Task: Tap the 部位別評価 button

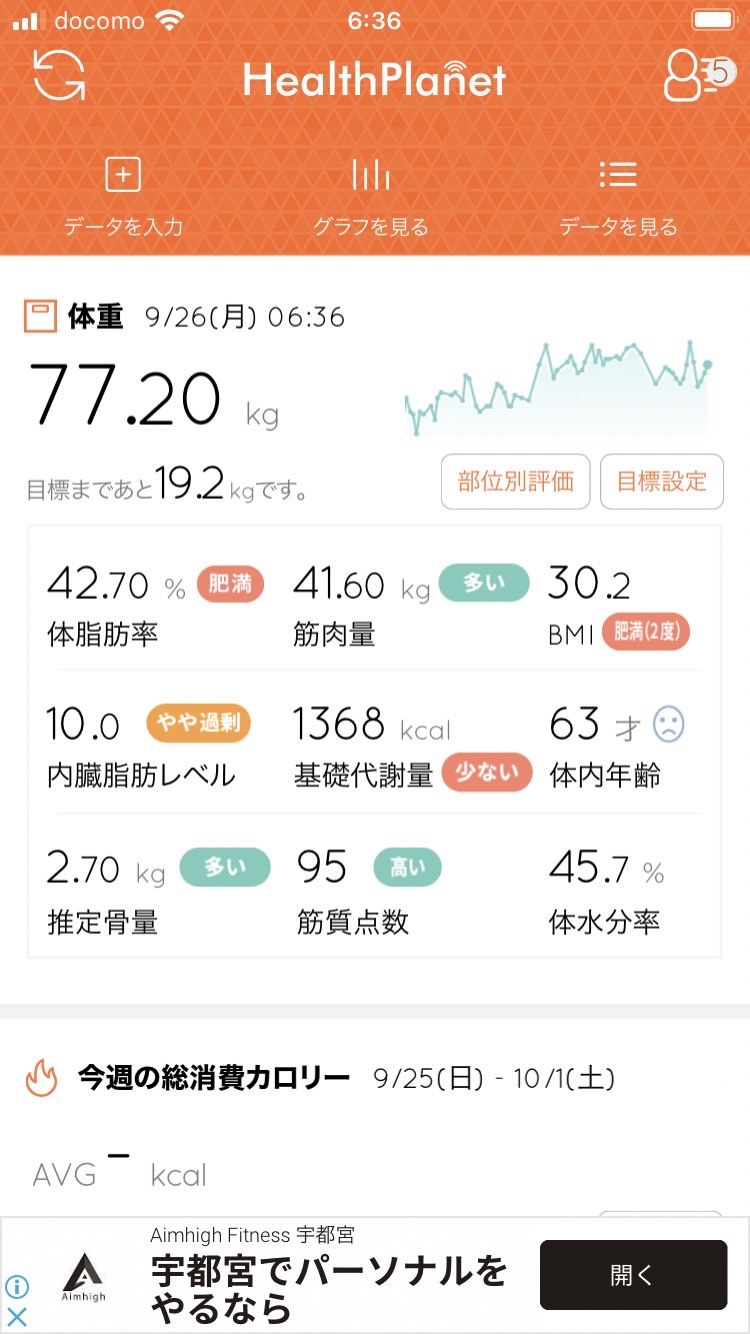Action: (x=516, y=482)
